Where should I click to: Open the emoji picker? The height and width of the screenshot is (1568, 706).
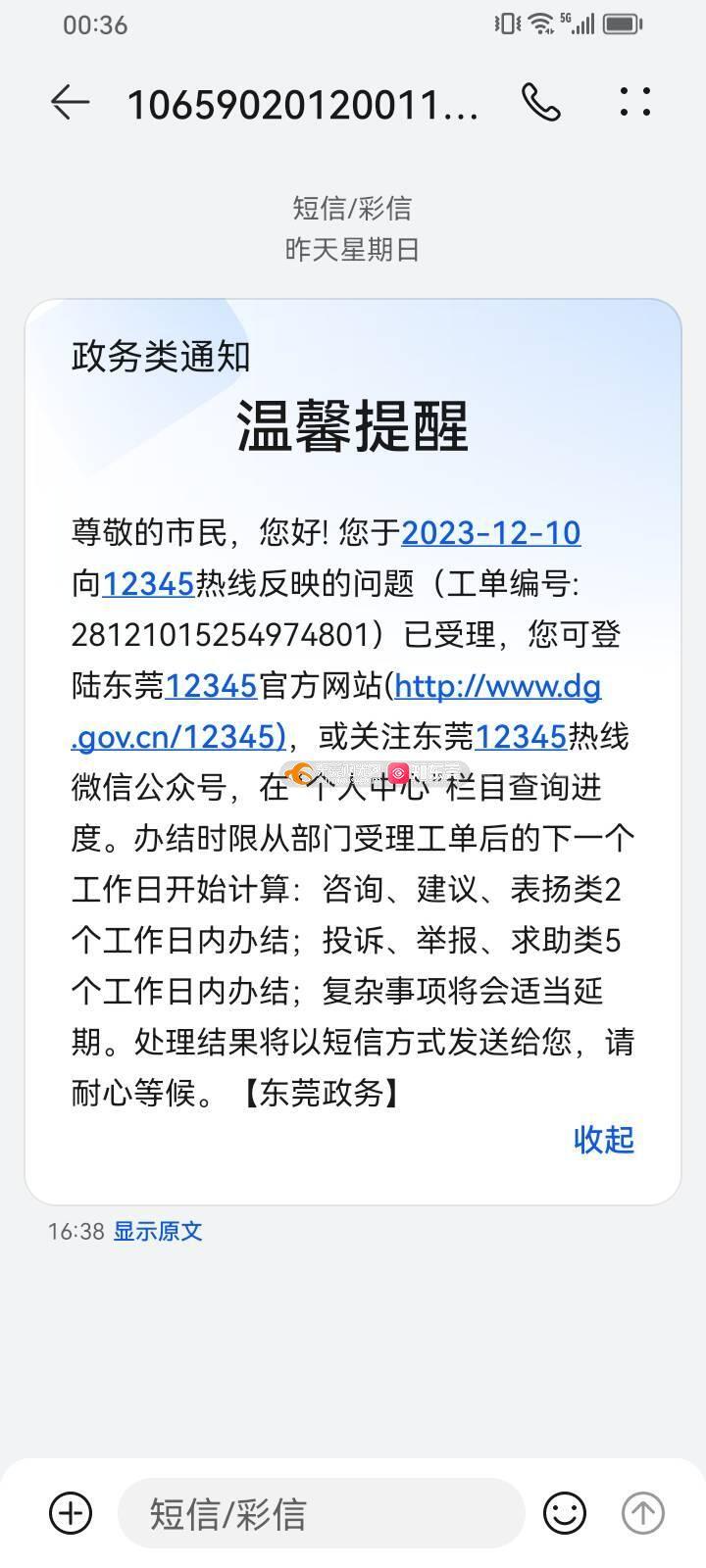pos(565,1512)
